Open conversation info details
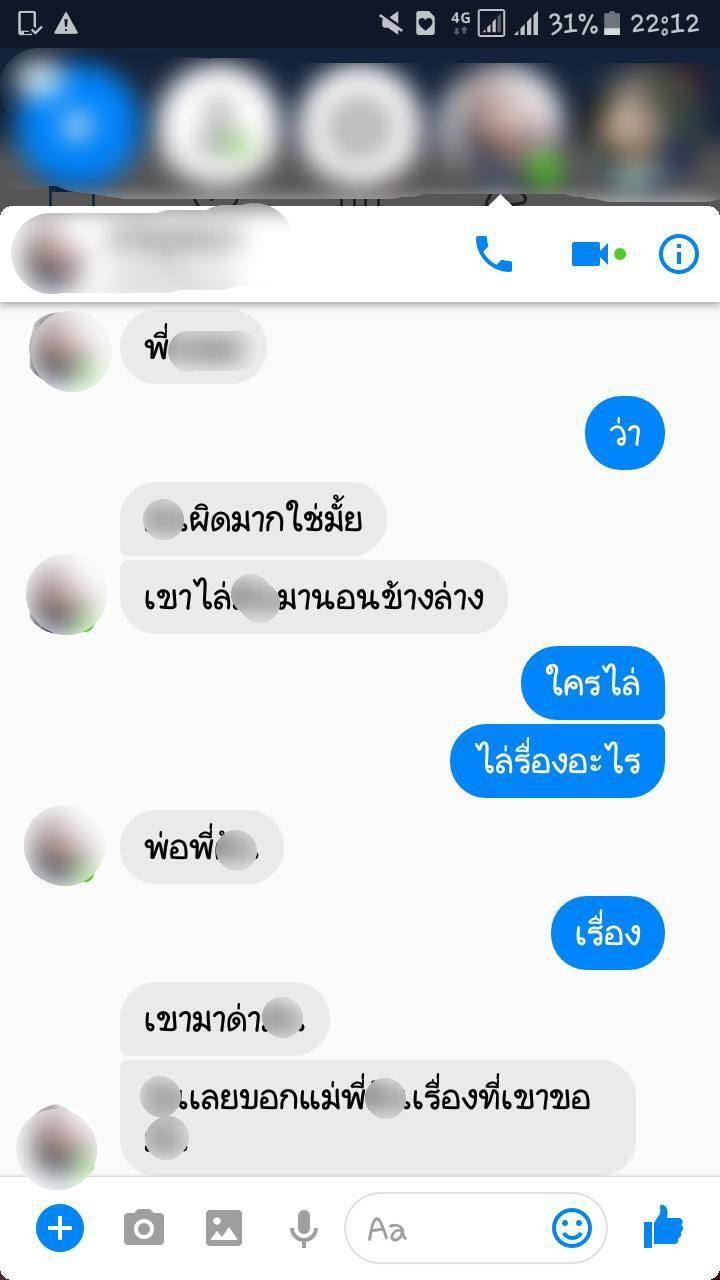The image size is (720, 1280). tap(678, 254)
